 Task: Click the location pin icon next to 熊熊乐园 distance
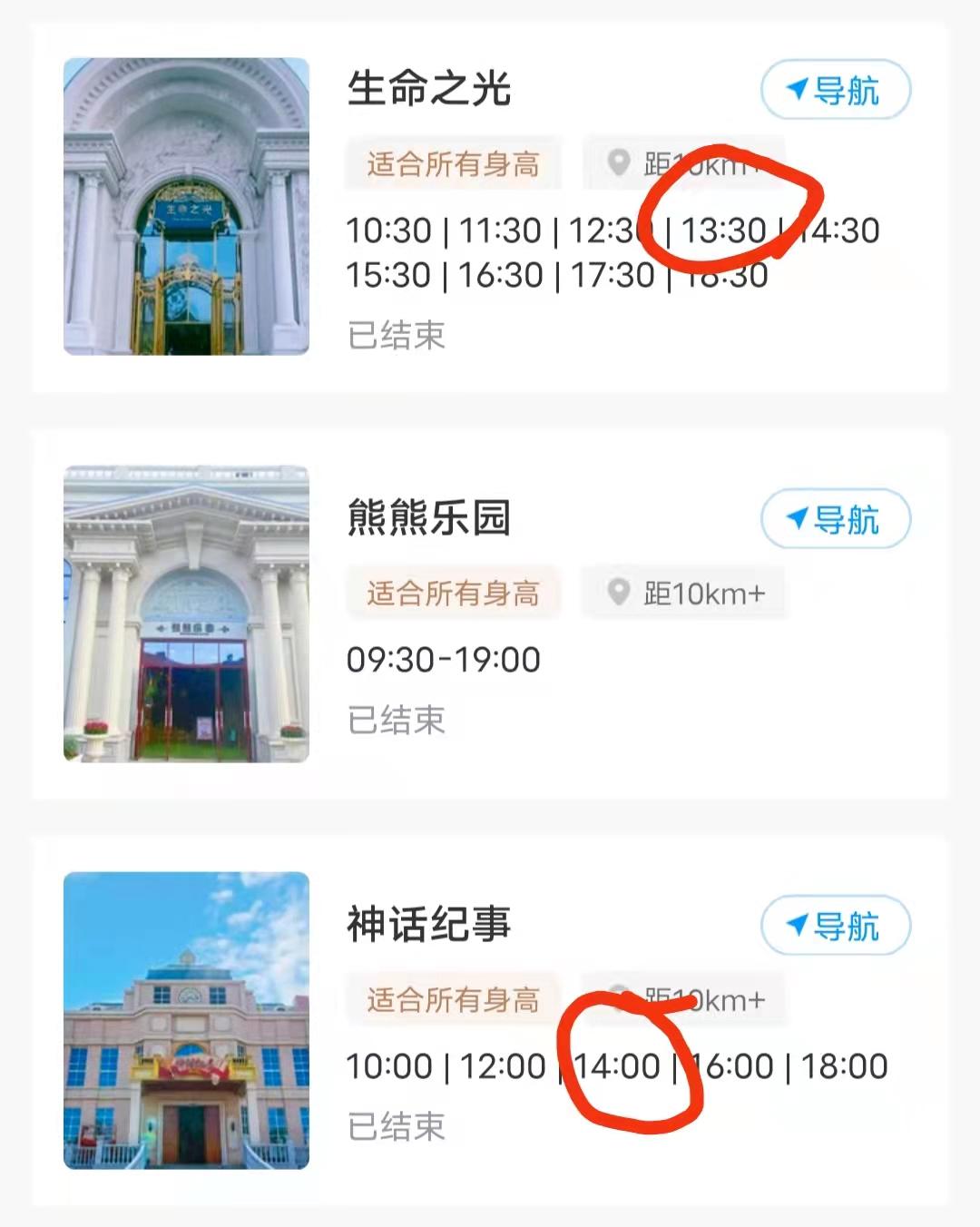click(x=620, y=592)
